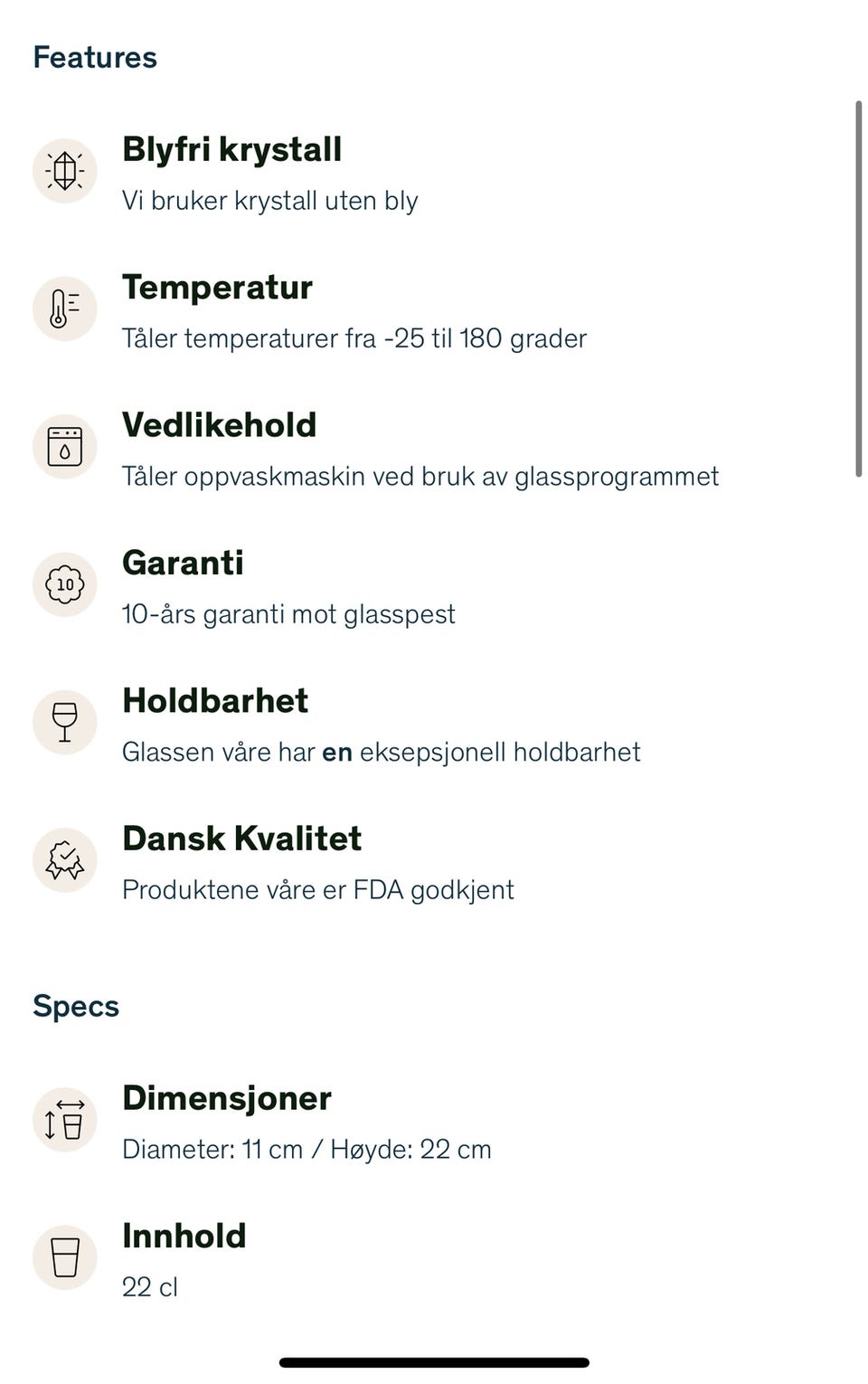Click the Blyfri krystall crystal icon

(x=64, y=172)
